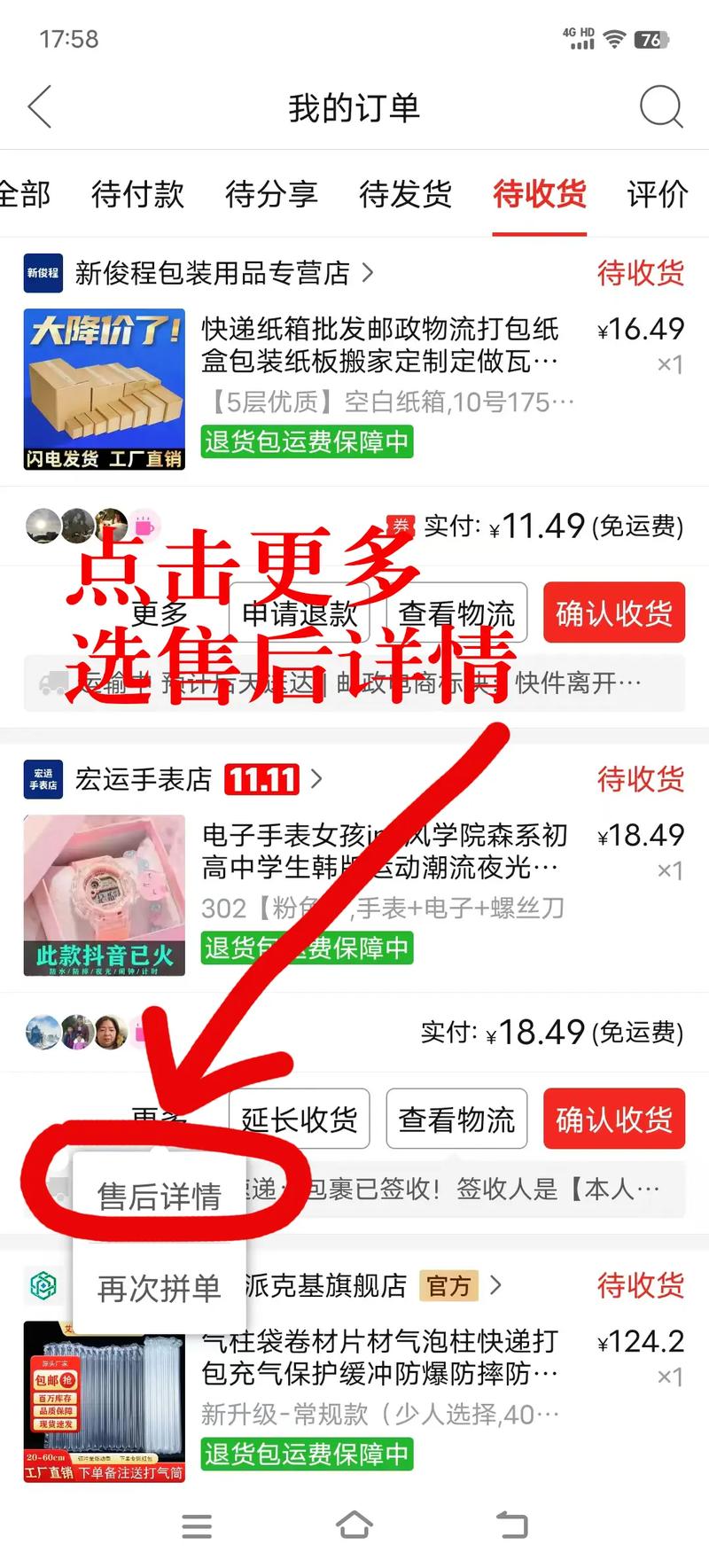Click the back arrow to leave 我的订单
Viewport: 709px width, 1568px height.
tap(39, 106)
